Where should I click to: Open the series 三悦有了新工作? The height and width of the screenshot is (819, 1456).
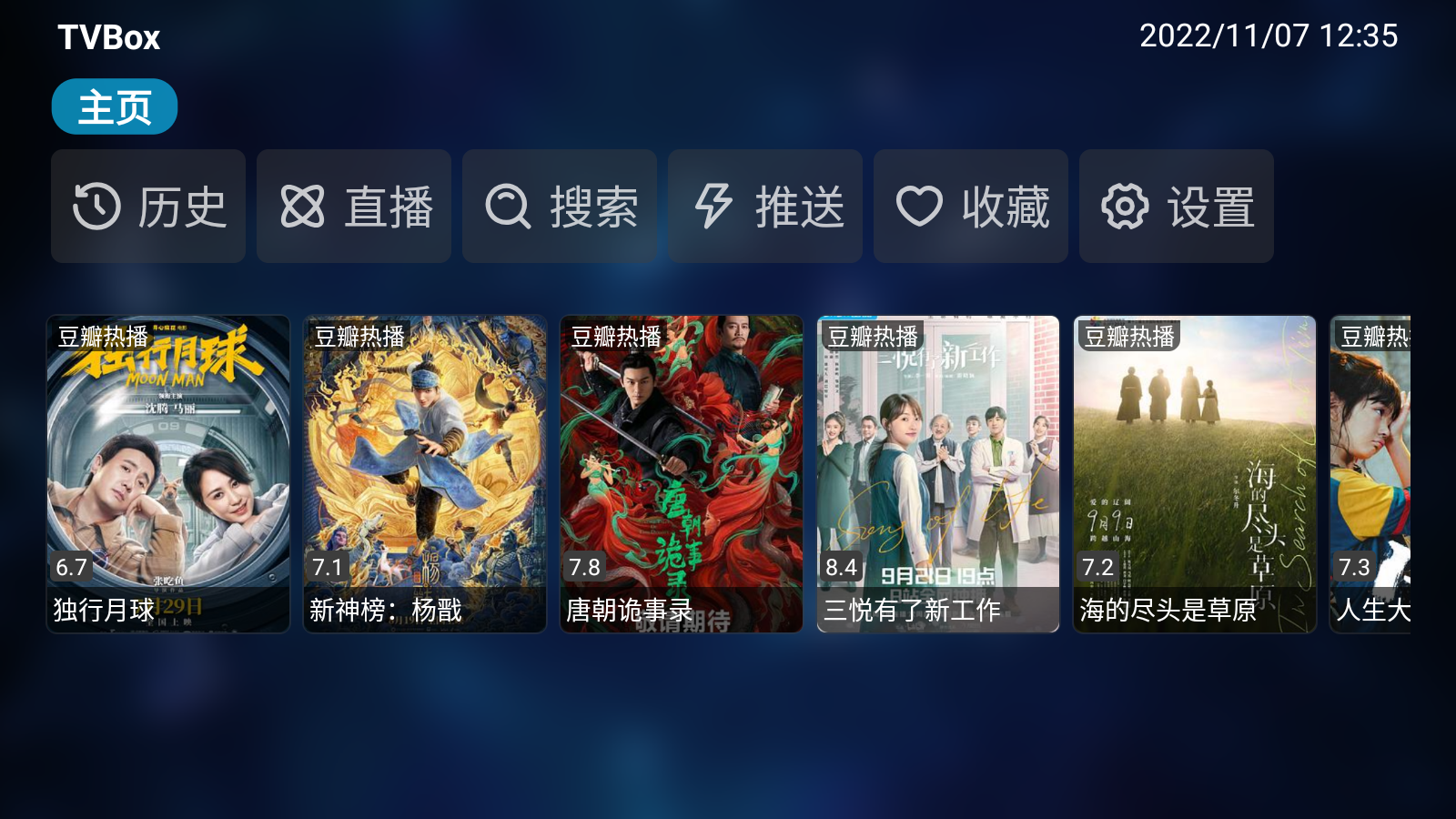point(938,473)
